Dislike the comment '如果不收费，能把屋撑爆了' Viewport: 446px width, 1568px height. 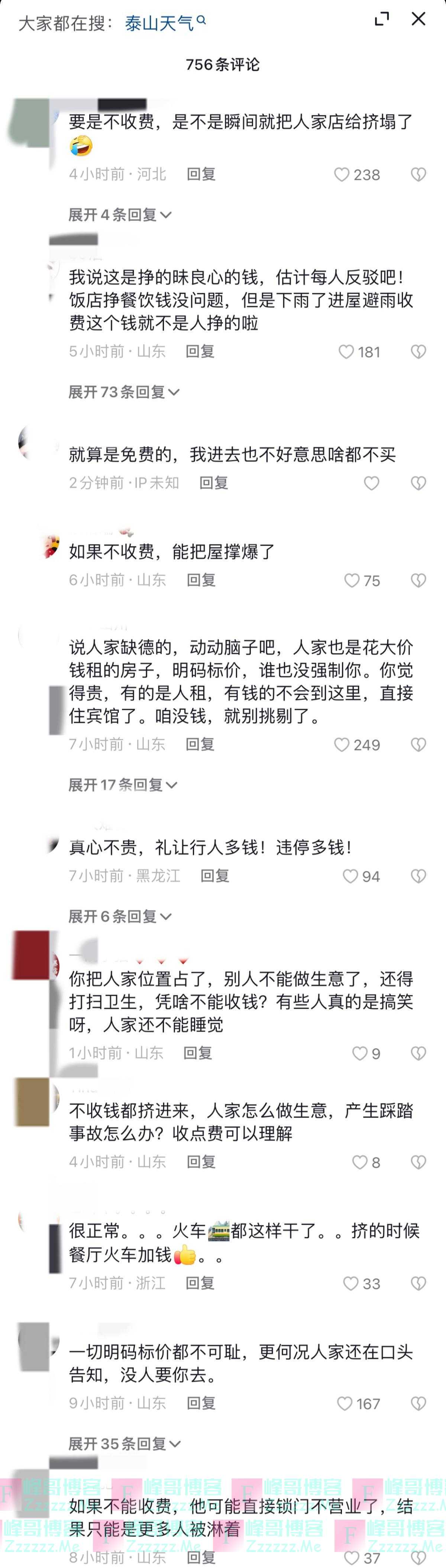pos(418,581)
